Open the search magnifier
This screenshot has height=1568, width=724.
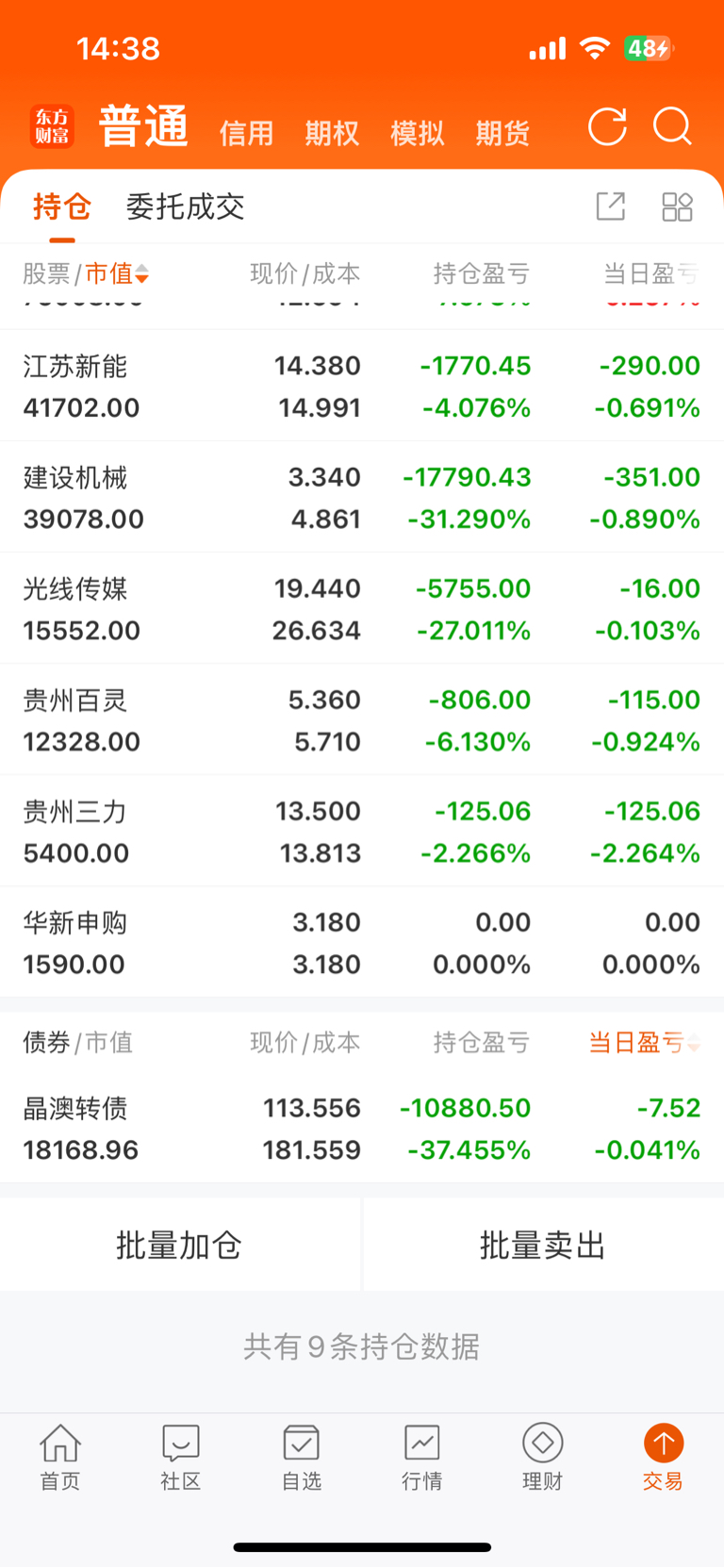(x=672, y=126)
